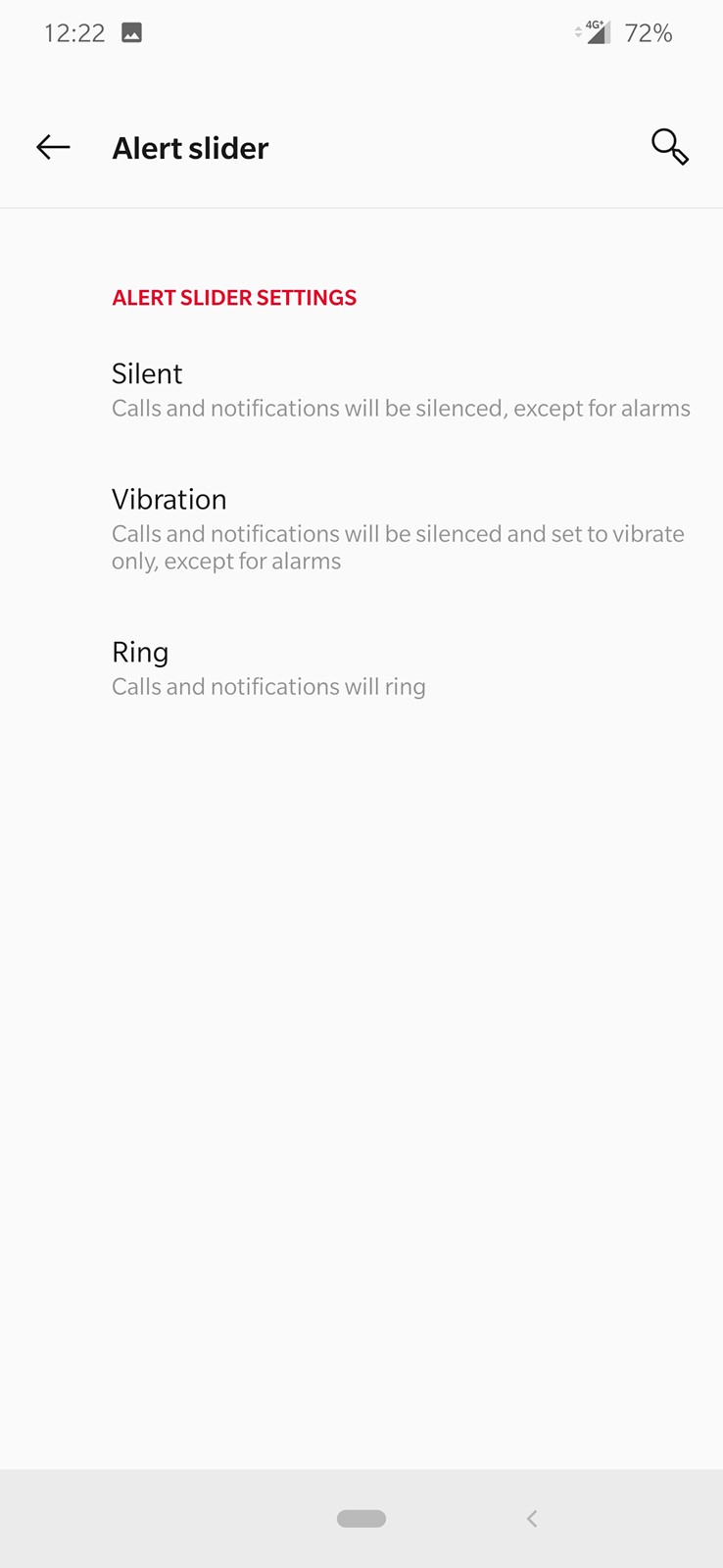Screen dimensions: 723x1568
Task: Open Vibration mode settings
Action: point(361,529)
